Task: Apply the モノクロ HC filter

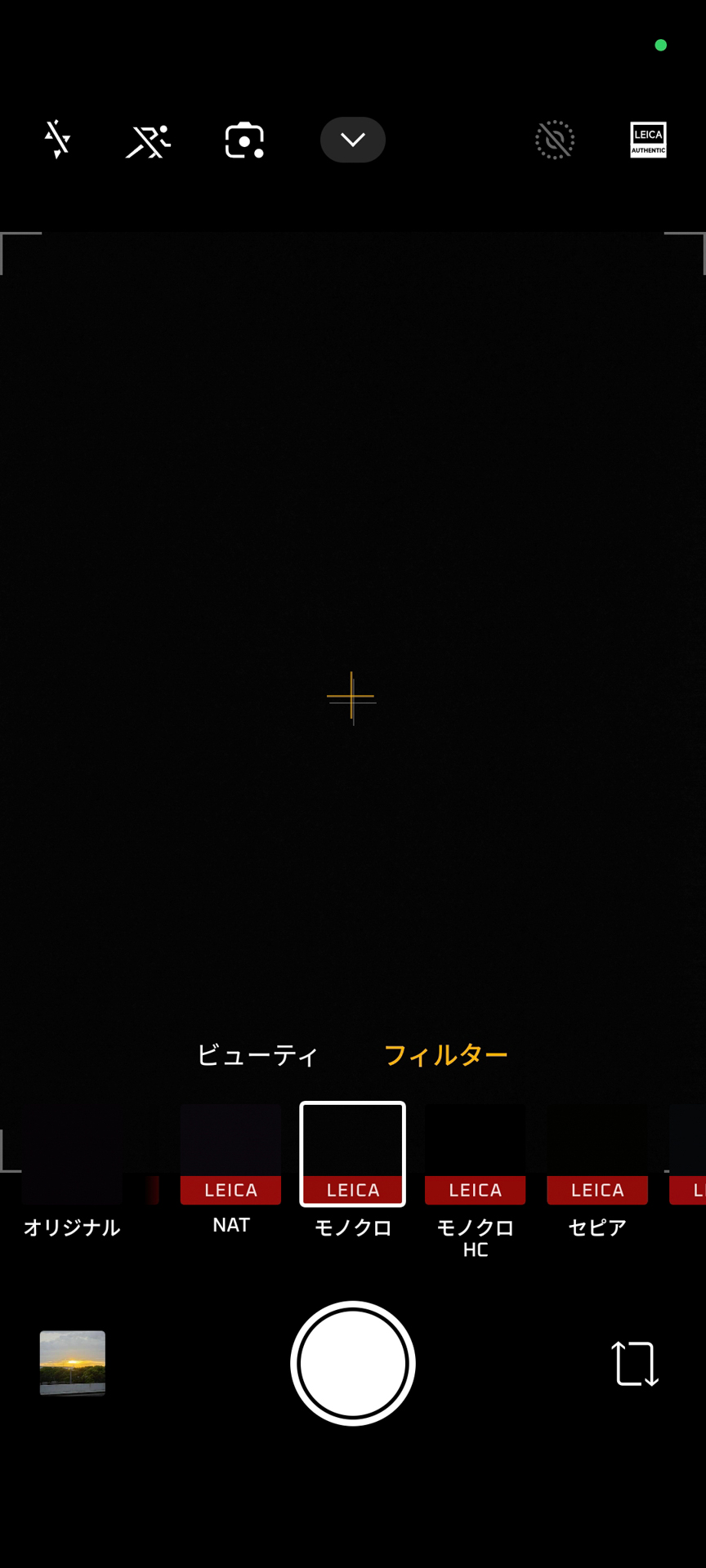Action: pos(475,1154)
